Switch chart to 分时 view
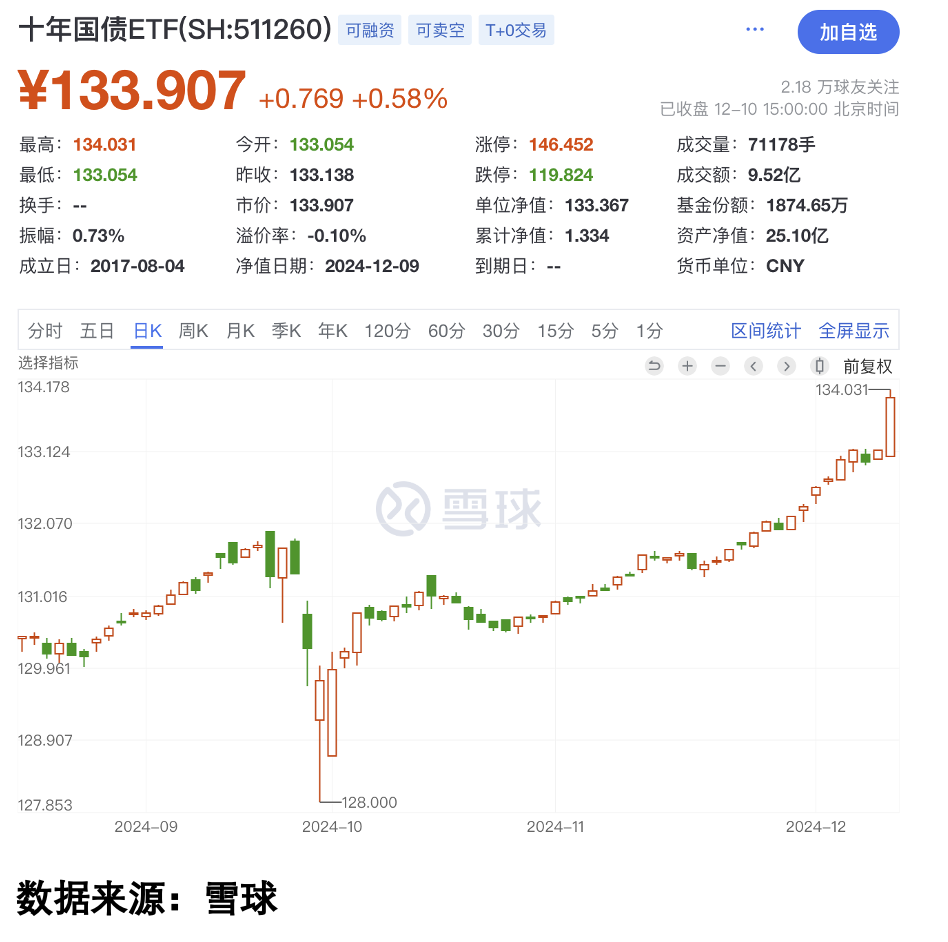948x942 pixels. tap(45, 331)
